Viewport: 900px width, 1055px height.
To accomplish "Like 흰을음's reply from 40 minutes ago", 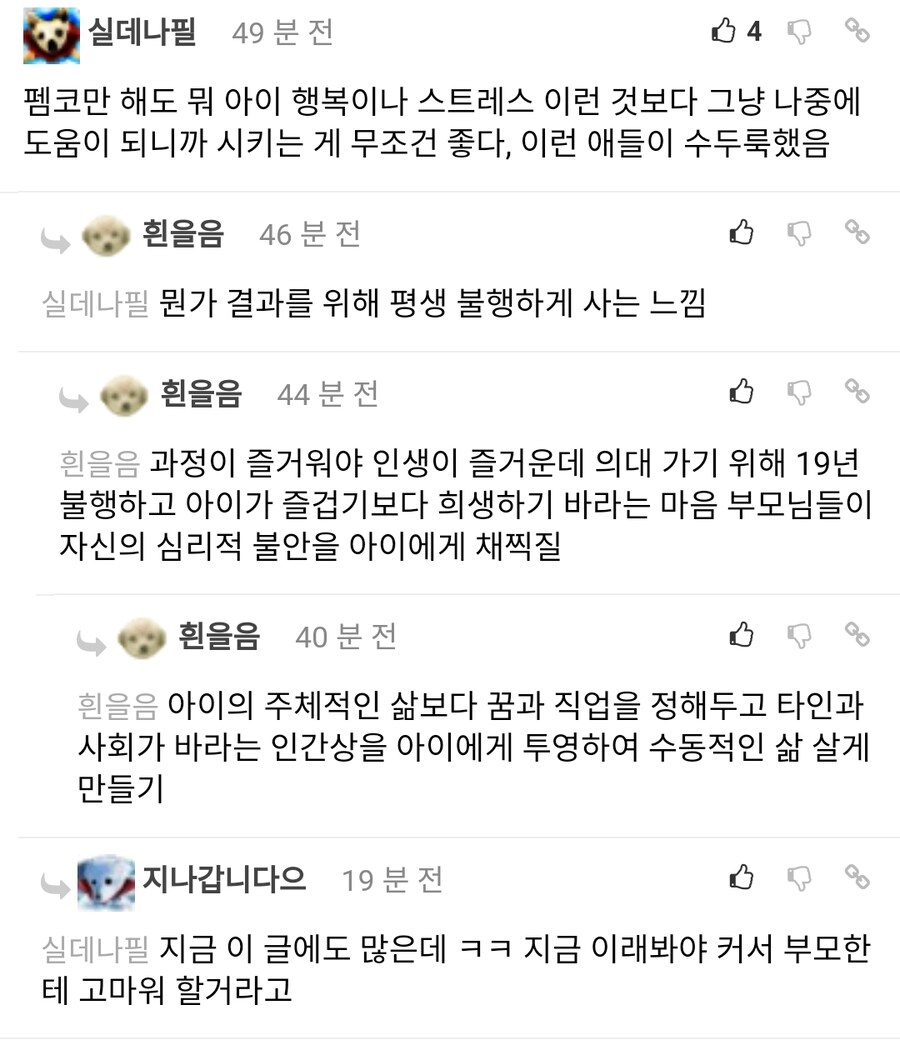I will pyautogui.click(x=741, y=633).
